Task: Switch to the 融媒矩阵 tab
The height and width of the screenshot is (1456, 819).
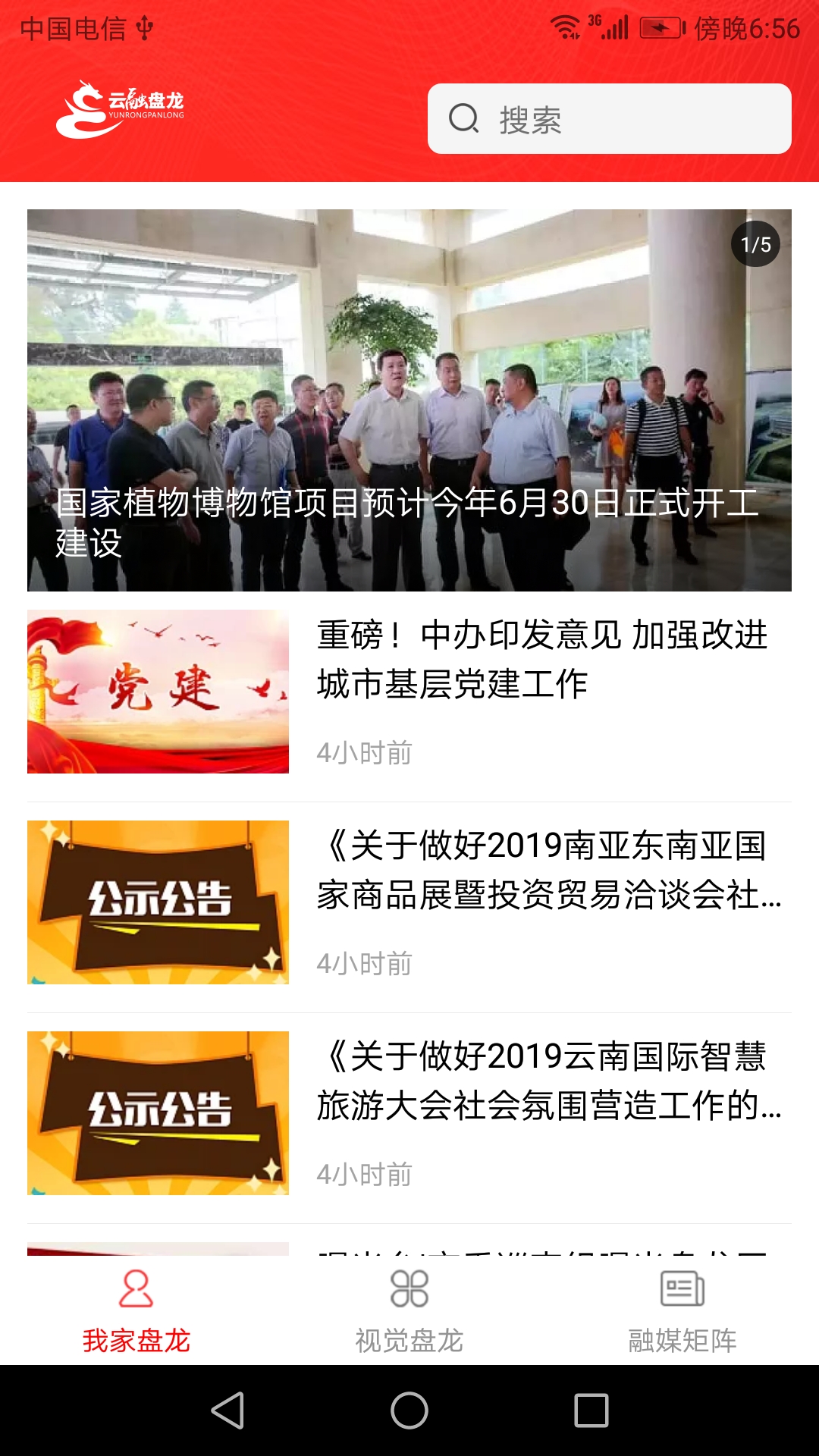Action: pyautogui.click(x=682, y=1310)
